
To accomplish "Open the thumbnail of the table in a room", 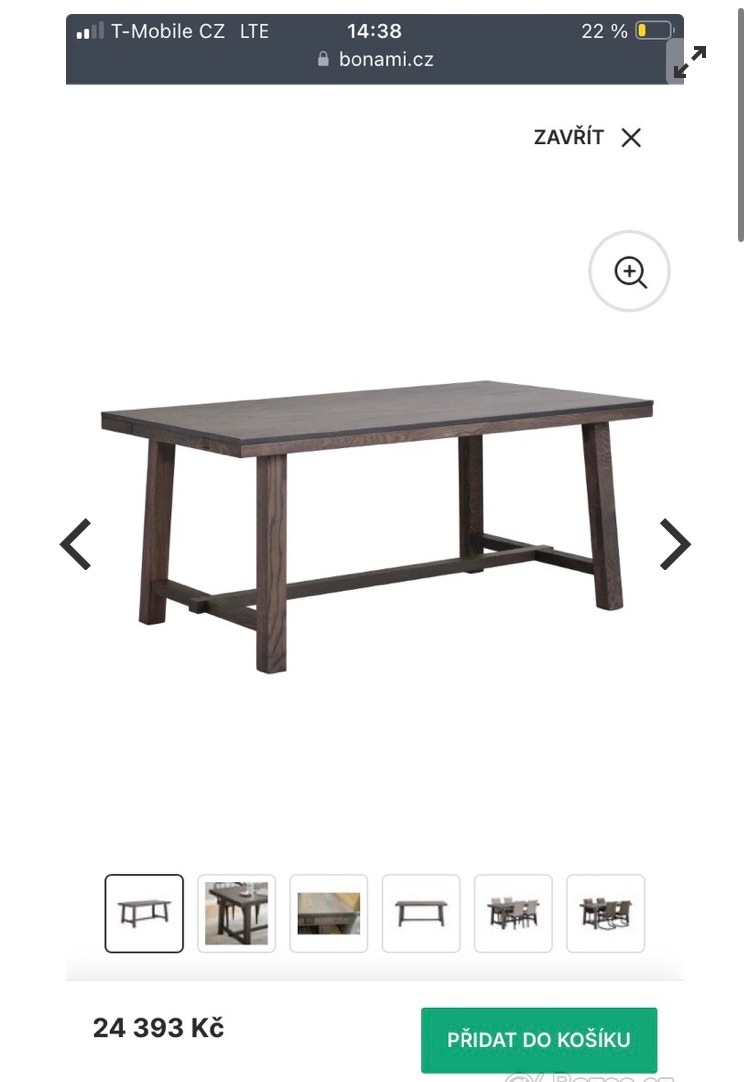I will pyautogui.click(x=236, y=913).
